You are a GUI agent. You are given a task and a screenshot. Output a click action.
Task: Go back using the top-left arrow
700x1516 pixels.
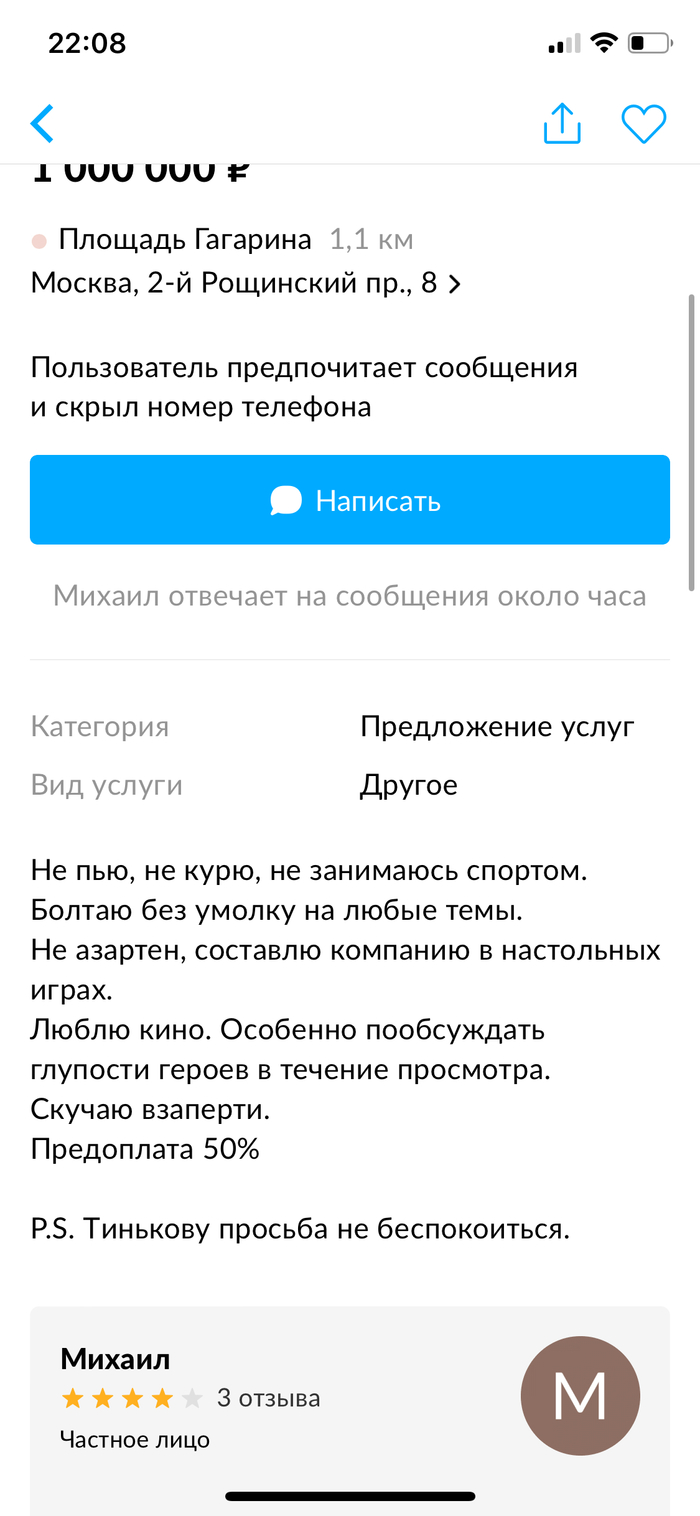point(42,124)
